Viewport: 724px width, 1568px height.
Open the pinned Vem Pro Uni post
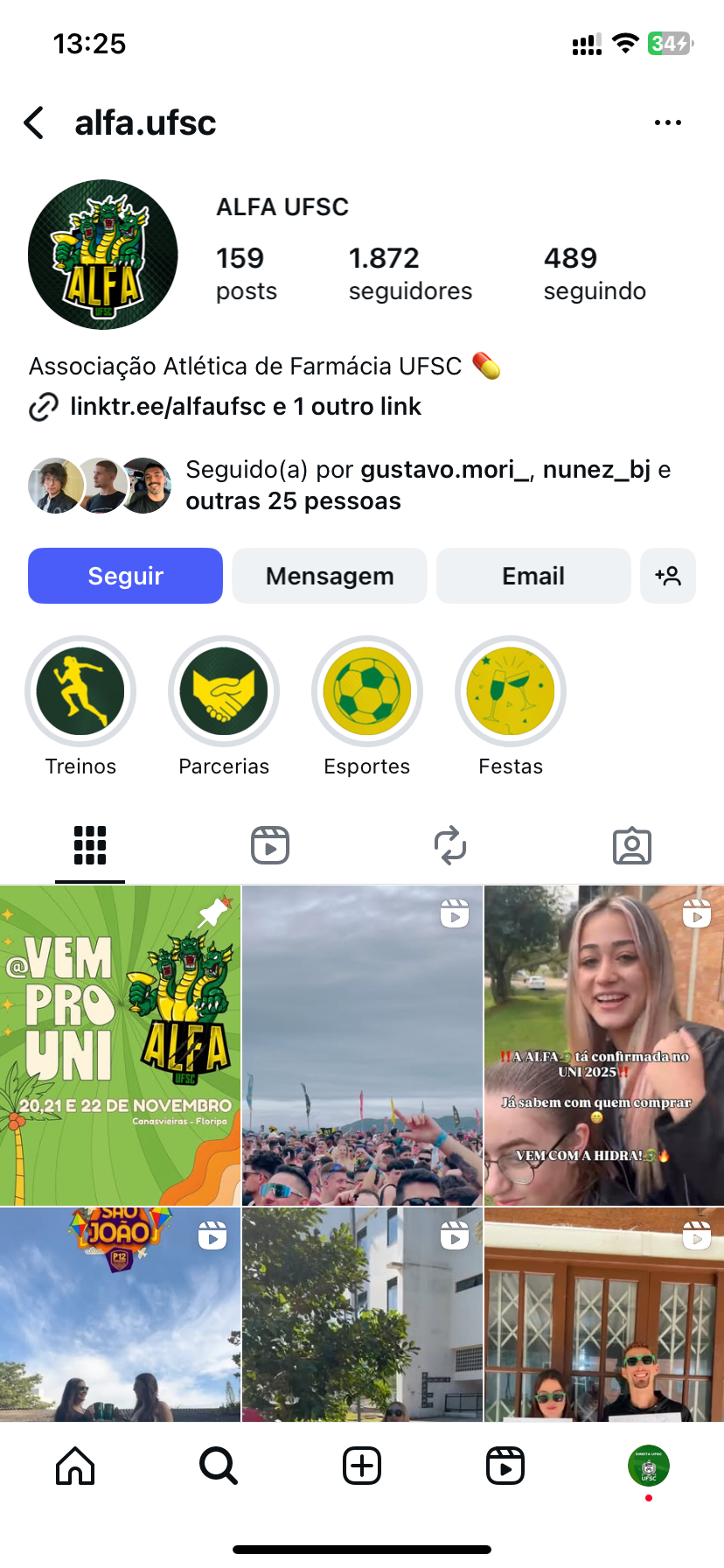click(120, 1046)
